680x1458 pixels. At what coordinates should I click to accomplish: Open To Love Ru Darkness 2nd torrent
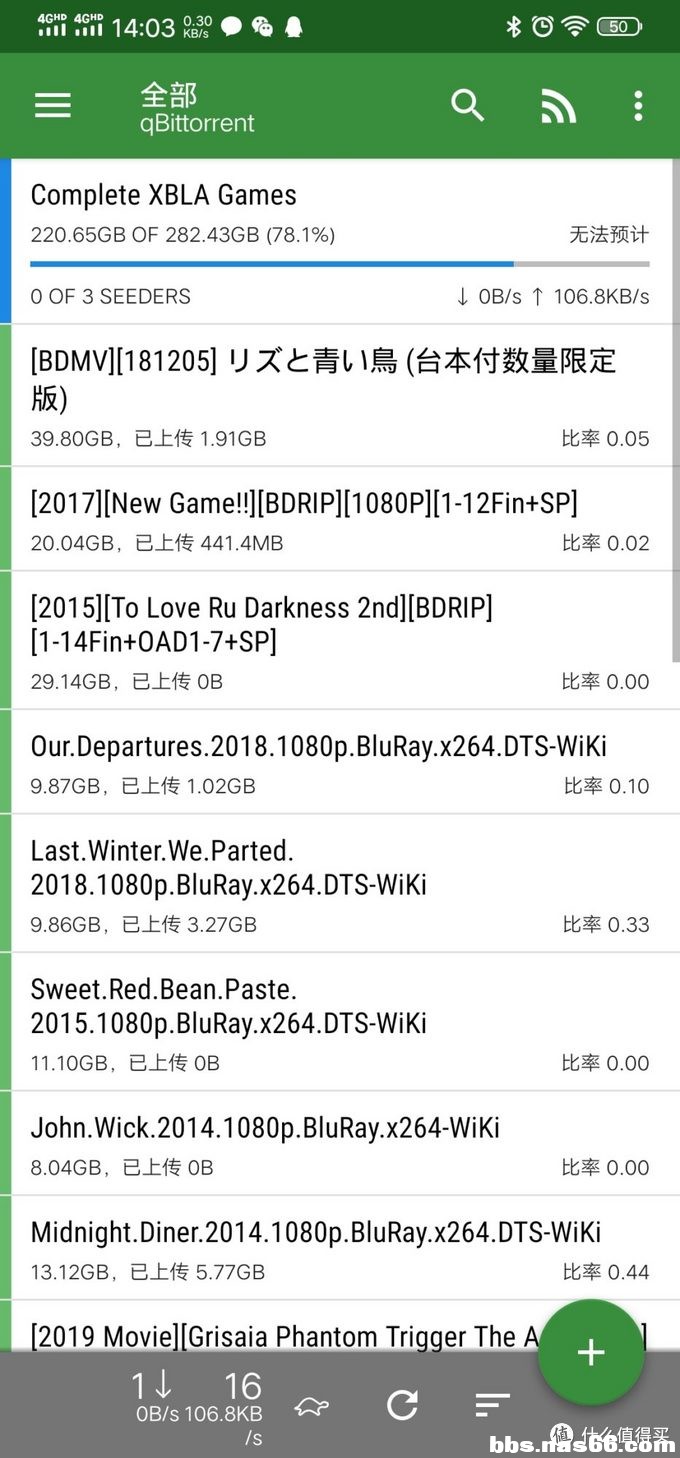[340, 640]
